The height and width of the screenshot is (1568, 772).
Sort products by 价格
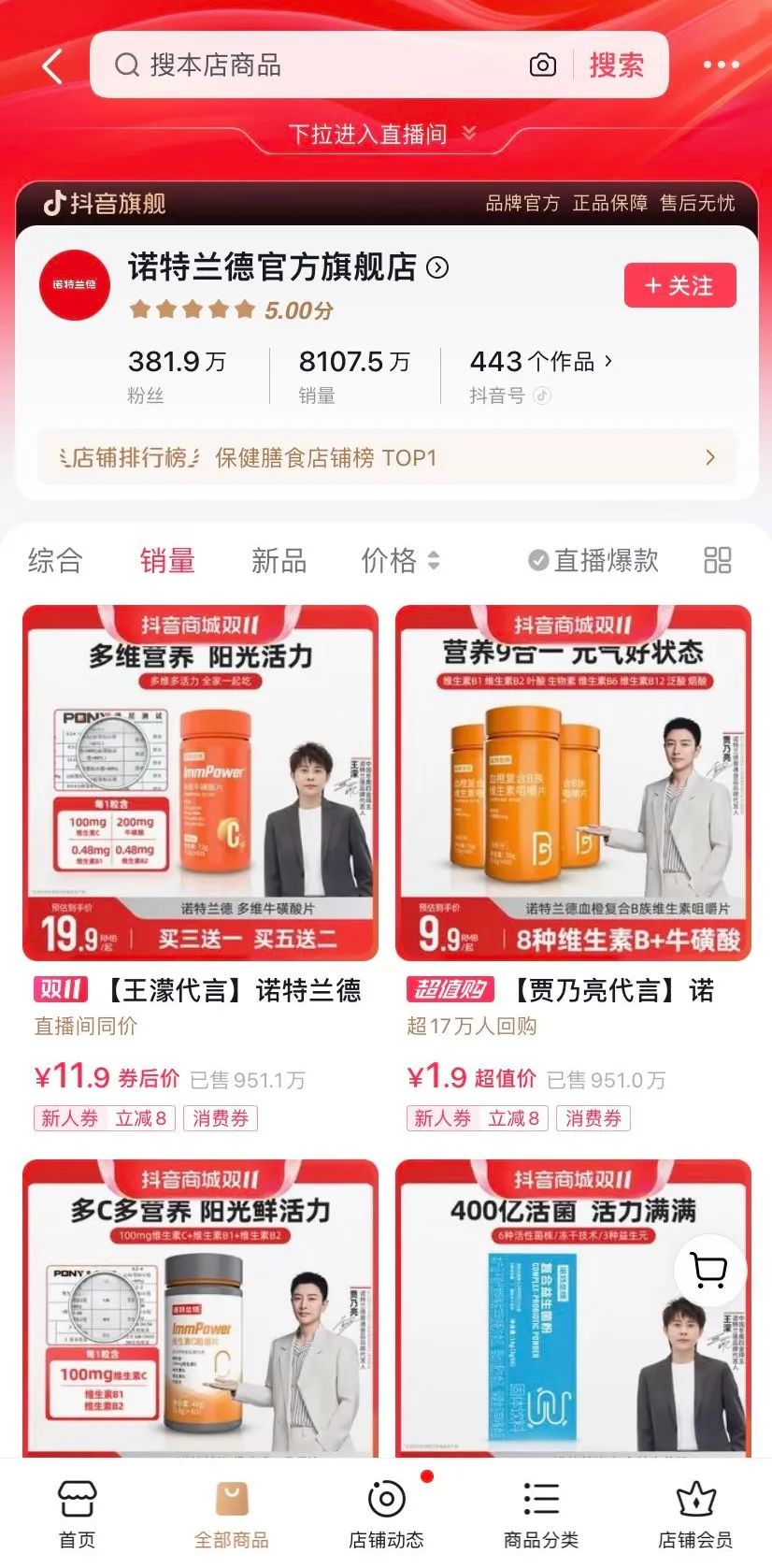click(399, 561)
